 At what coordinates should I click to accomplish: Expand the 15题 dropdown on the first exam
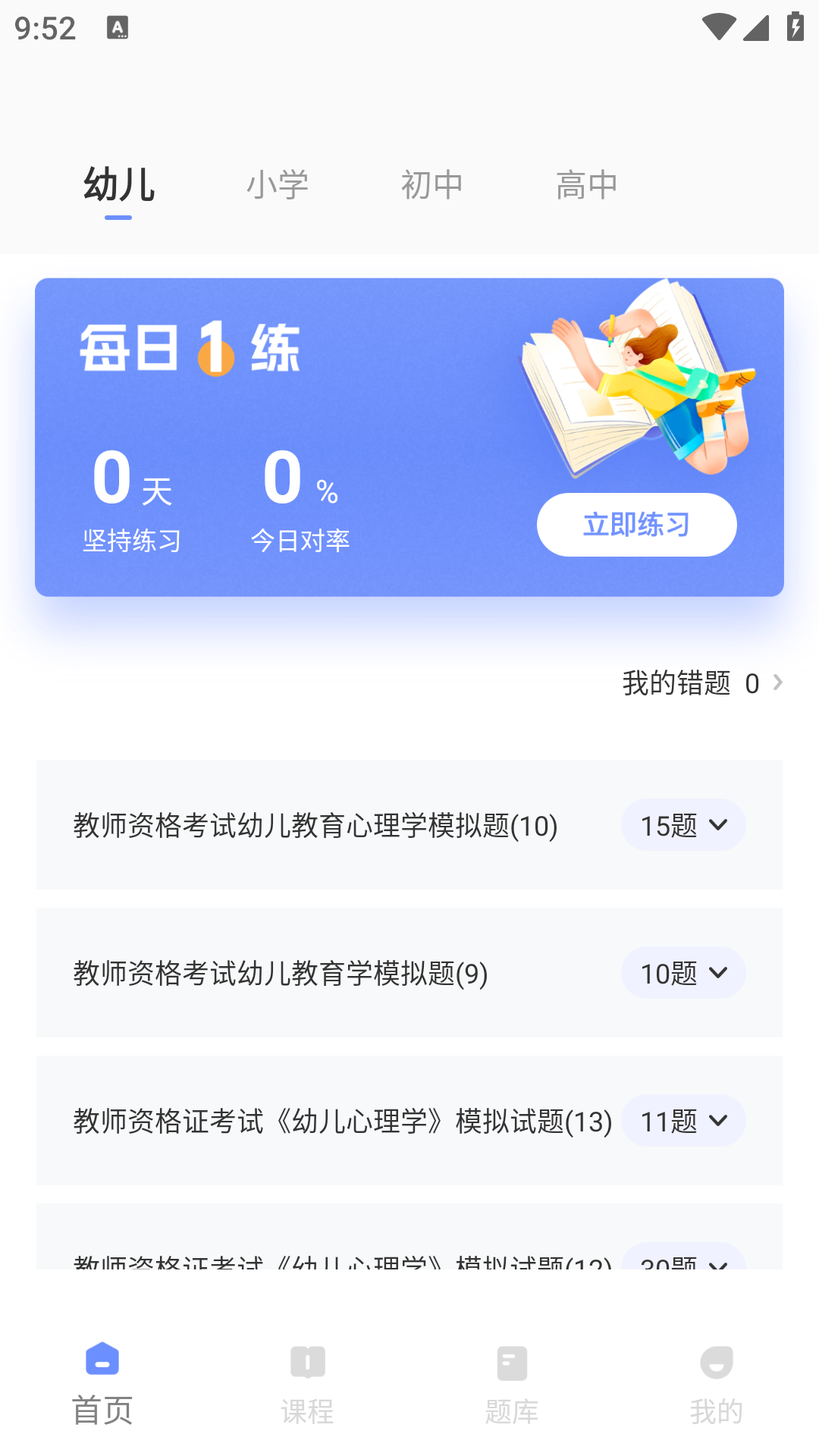click(682, 825)
